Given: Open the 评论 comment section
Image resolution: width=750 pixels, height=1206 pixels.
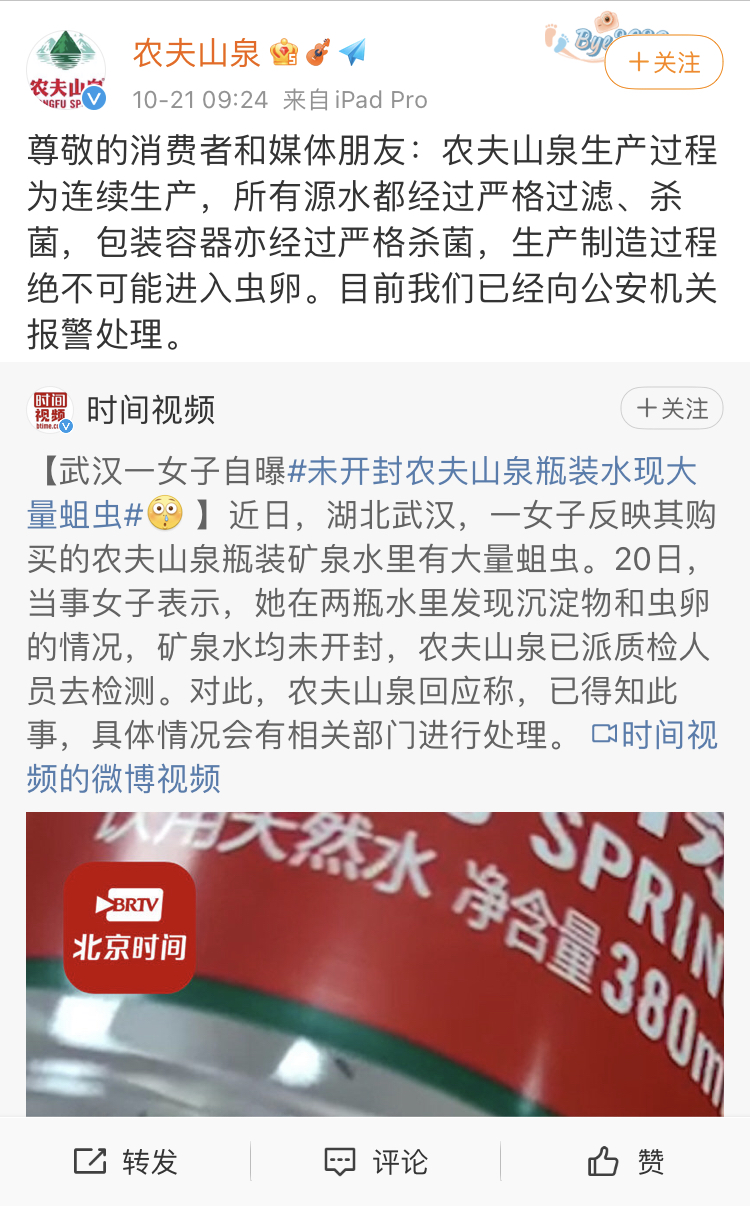Looking at the screenshot, I should point(375,1162).
